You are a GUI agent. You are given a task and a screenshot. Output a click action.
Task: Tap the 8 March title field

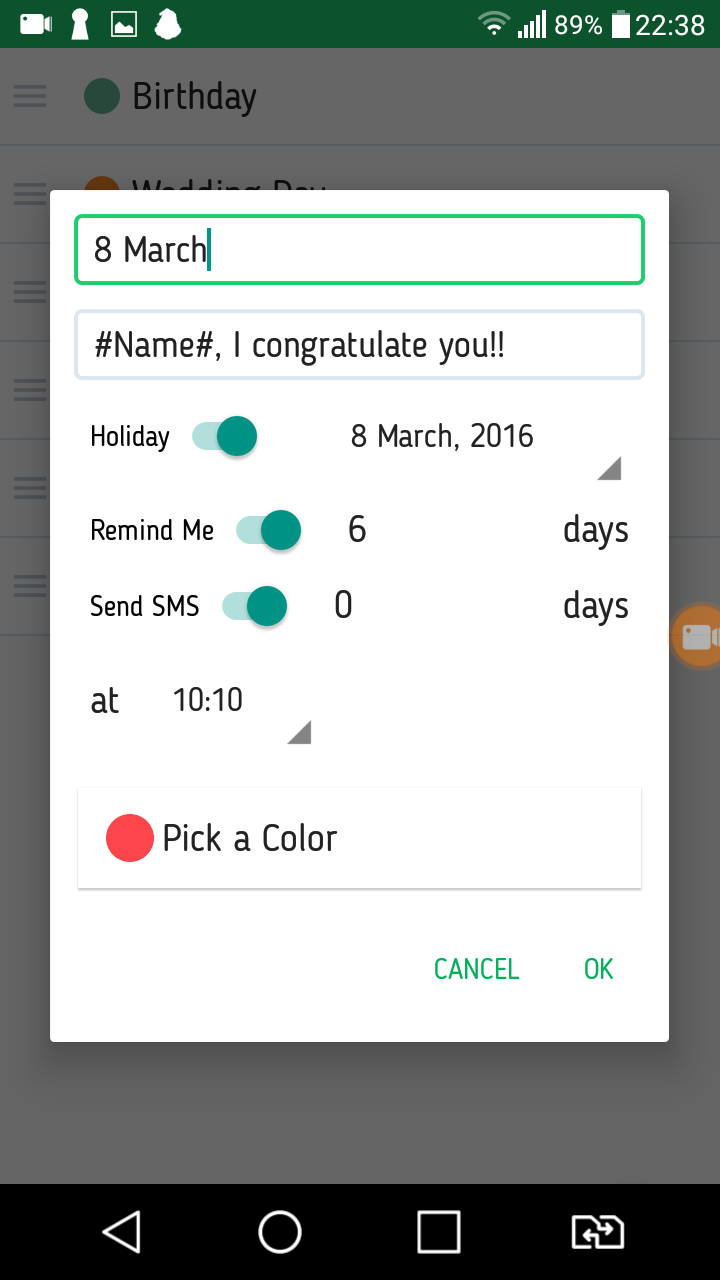coord(358,250)
